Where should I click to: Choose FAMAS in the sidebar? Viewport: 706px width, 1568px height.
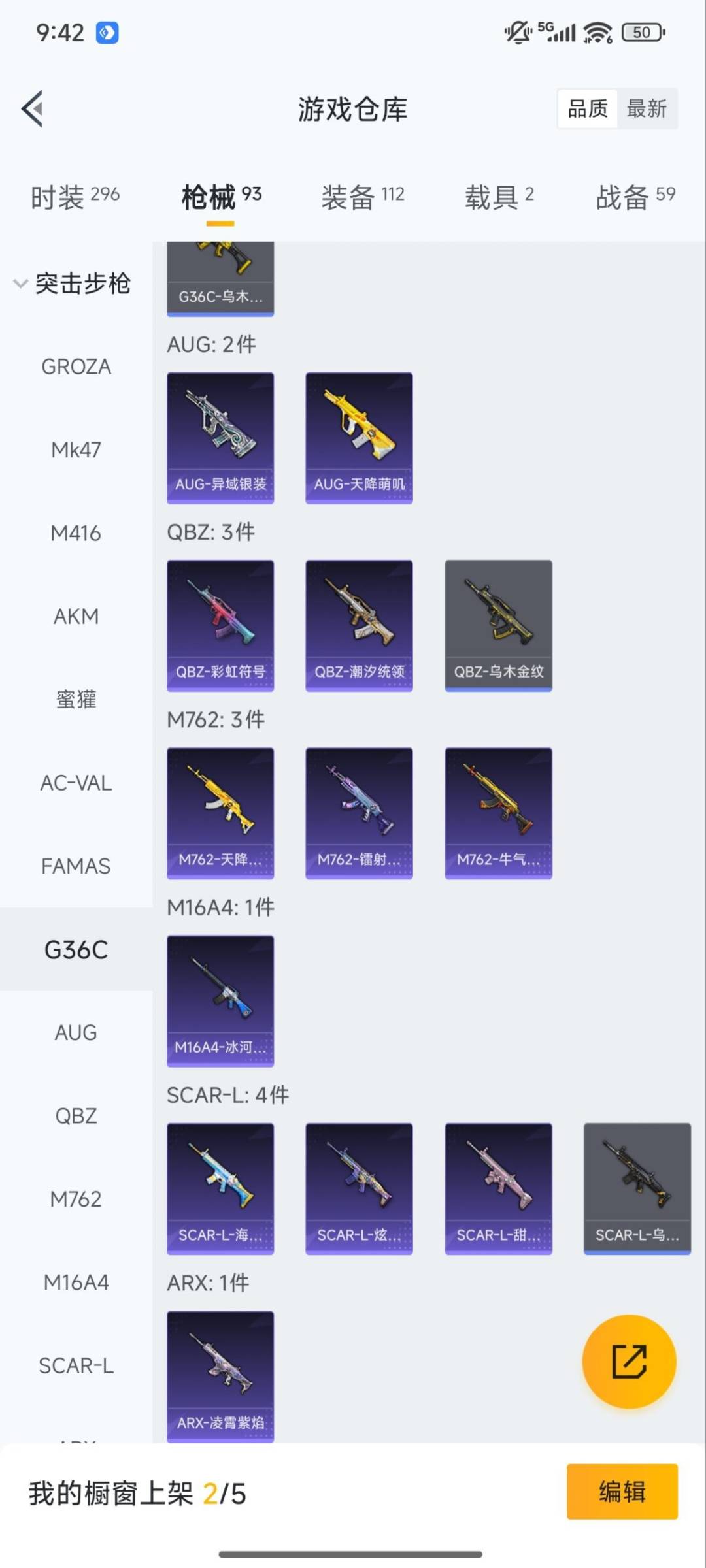[x=76, y=866]
